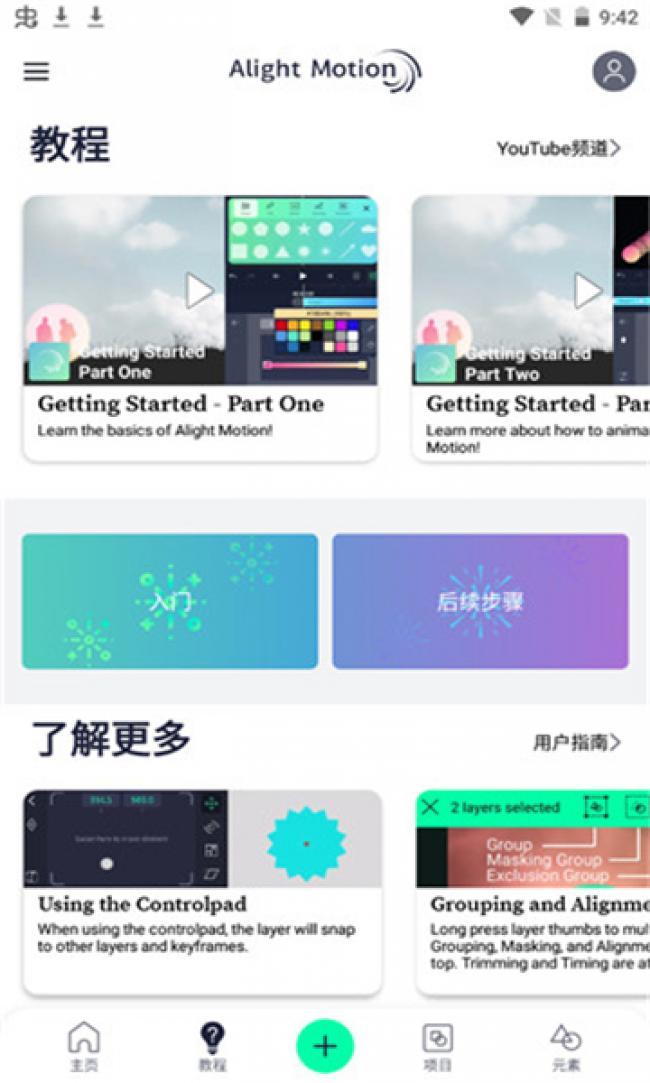Play Getting Started - Part One tutorial
This screenshot has width=650, height=1083.
(x=200, y=291)
